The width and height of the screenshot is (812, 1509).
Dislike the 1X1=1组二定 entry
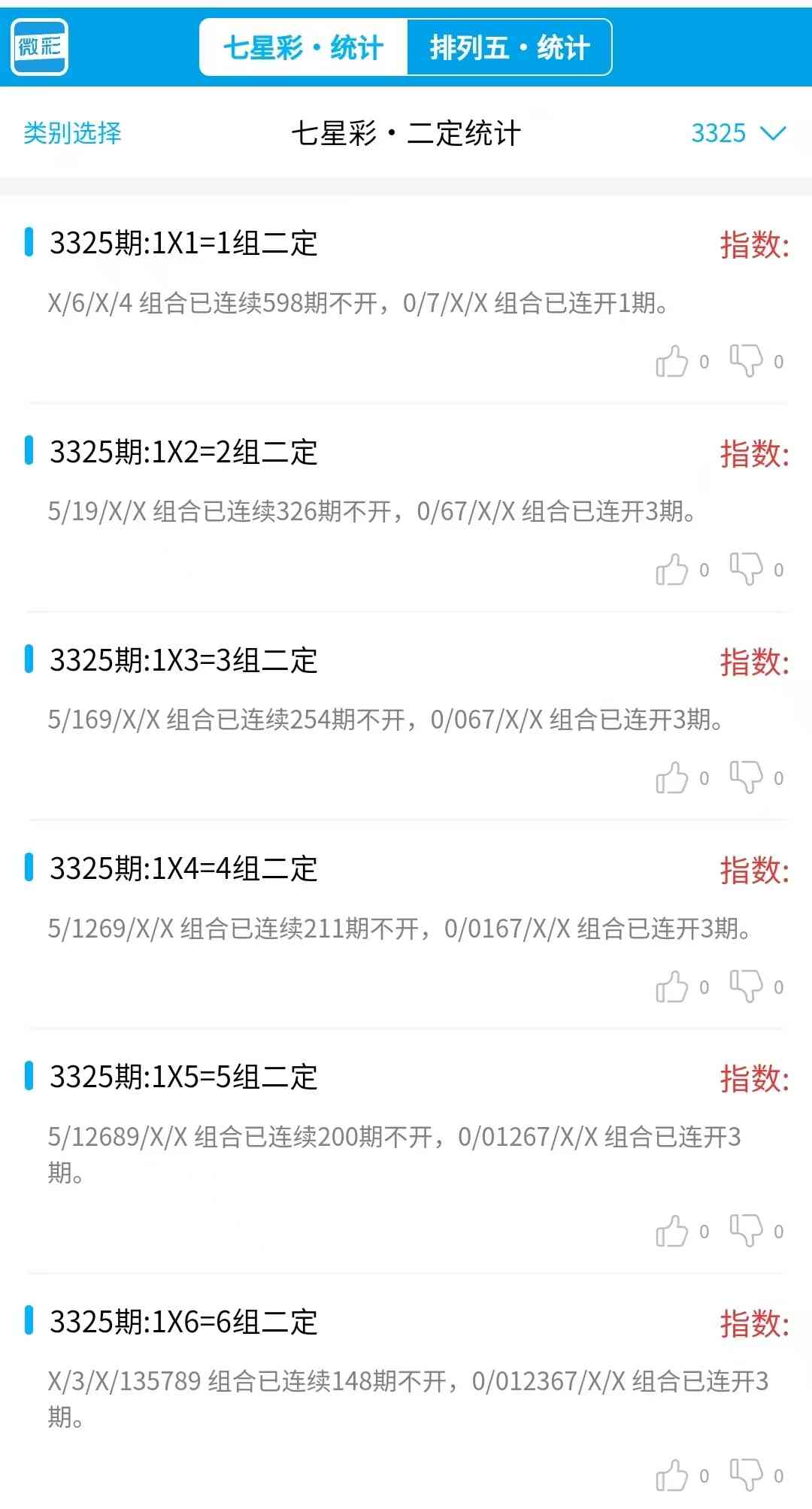746,361
